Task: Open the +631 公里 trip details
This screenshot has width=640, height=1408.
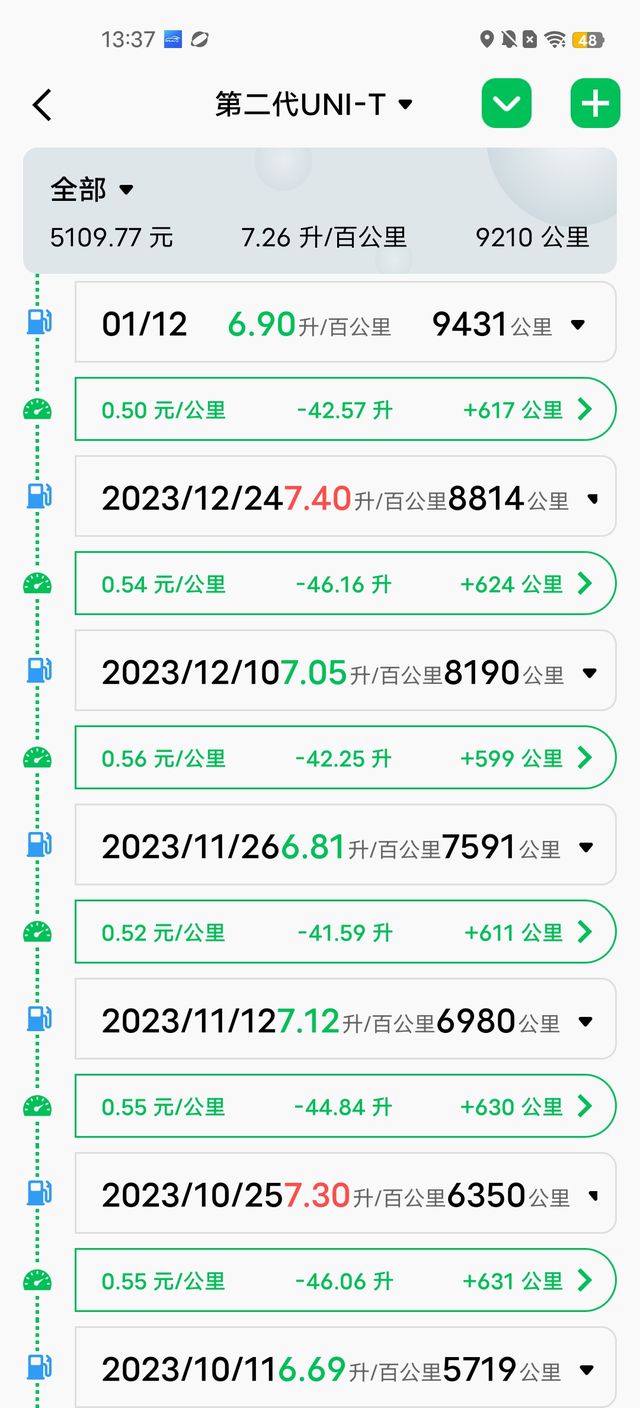Action: click(584, 1281)
